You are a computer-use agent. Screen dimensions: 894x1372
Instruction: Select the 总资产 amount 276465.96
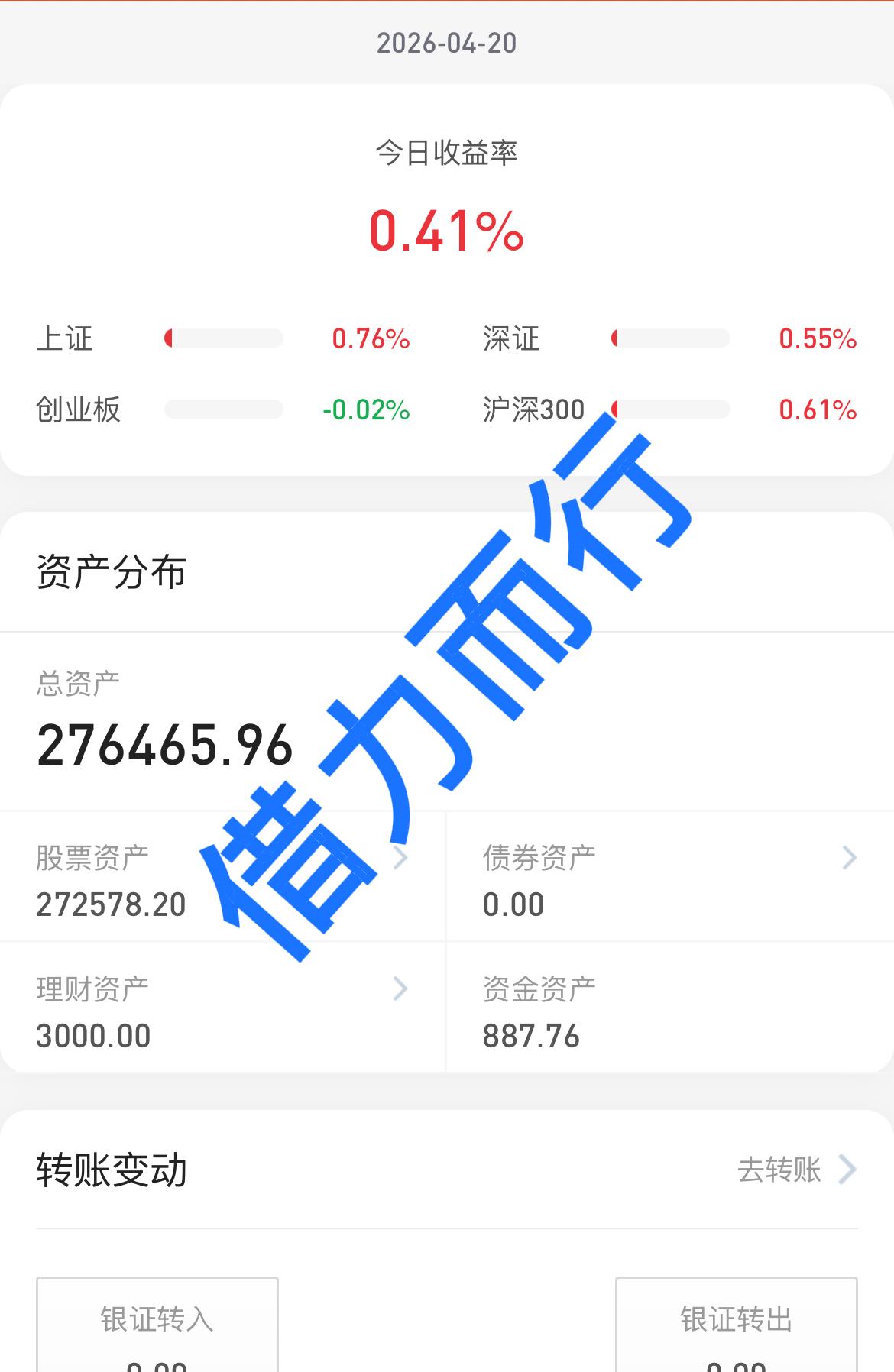click(165, 746)
